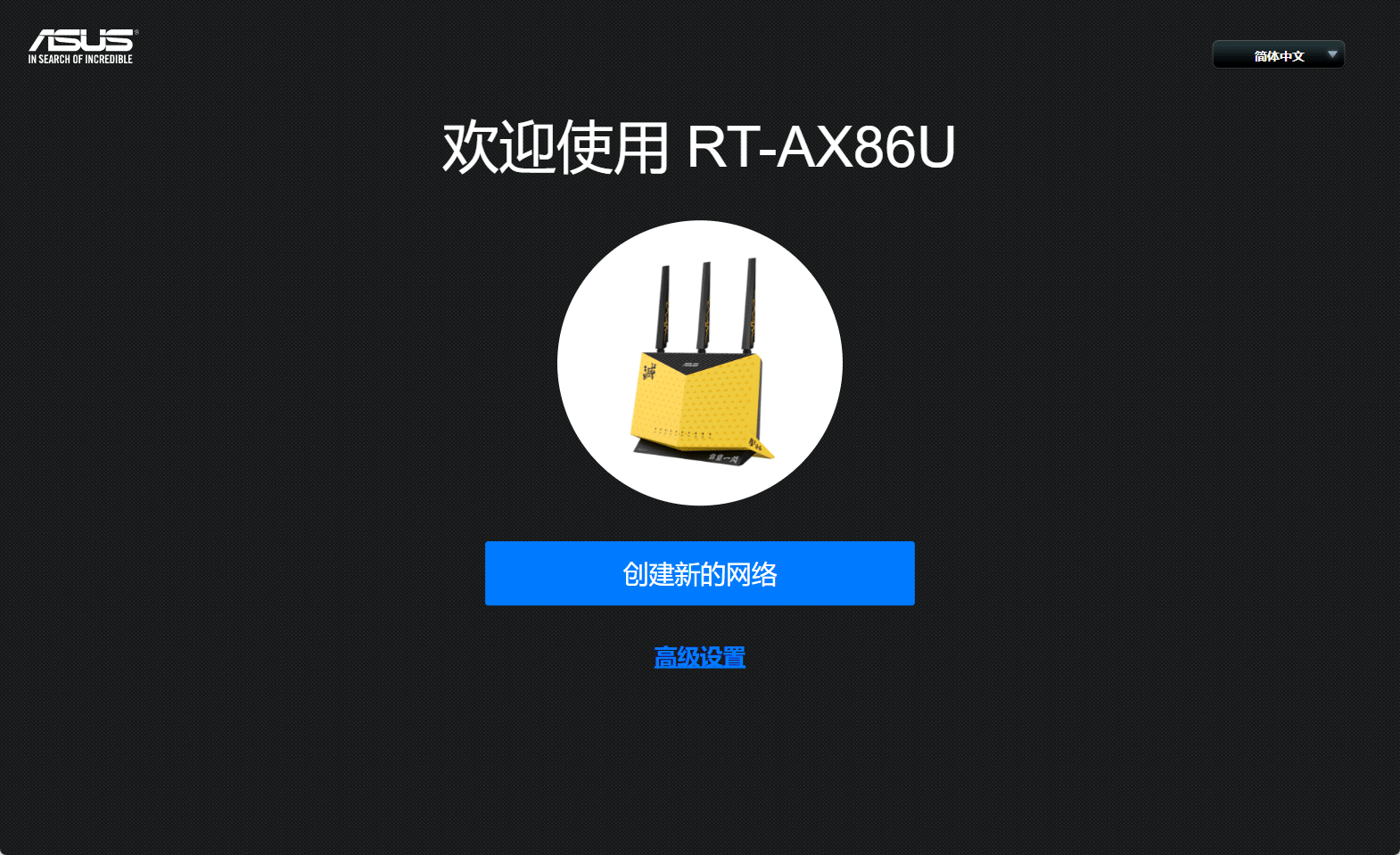The width and height of the screenshot is (1400, 855).
Task: Open the 简体中文 language dropdown
Action: [x=1278, y=55]
